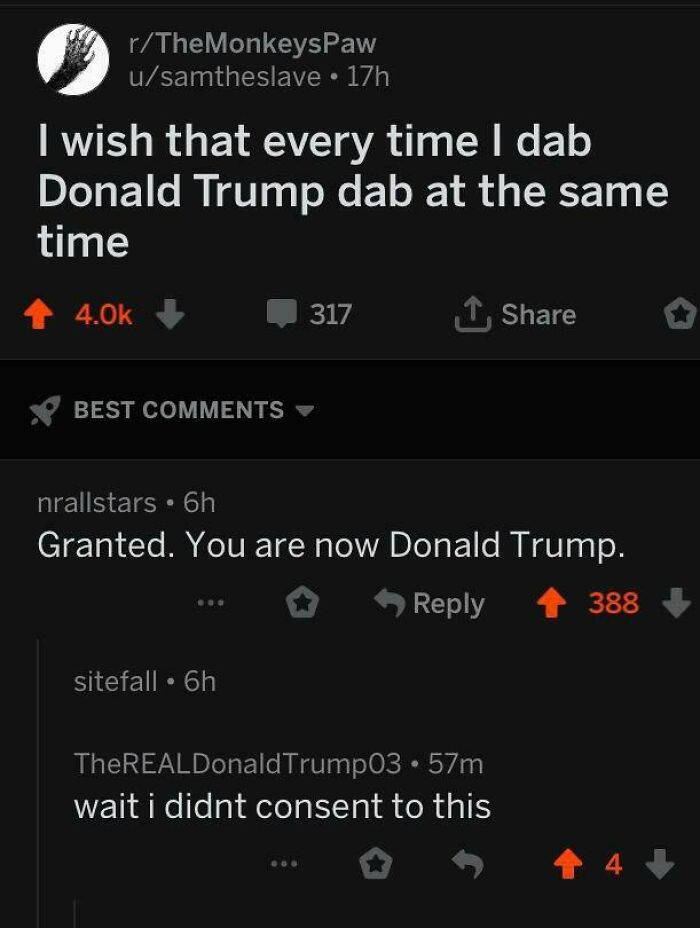This screenshot has height=928, width=700.
Task: Downvote TheREALDonaldTrump03's comment
Action: click(x=658, y=865)
